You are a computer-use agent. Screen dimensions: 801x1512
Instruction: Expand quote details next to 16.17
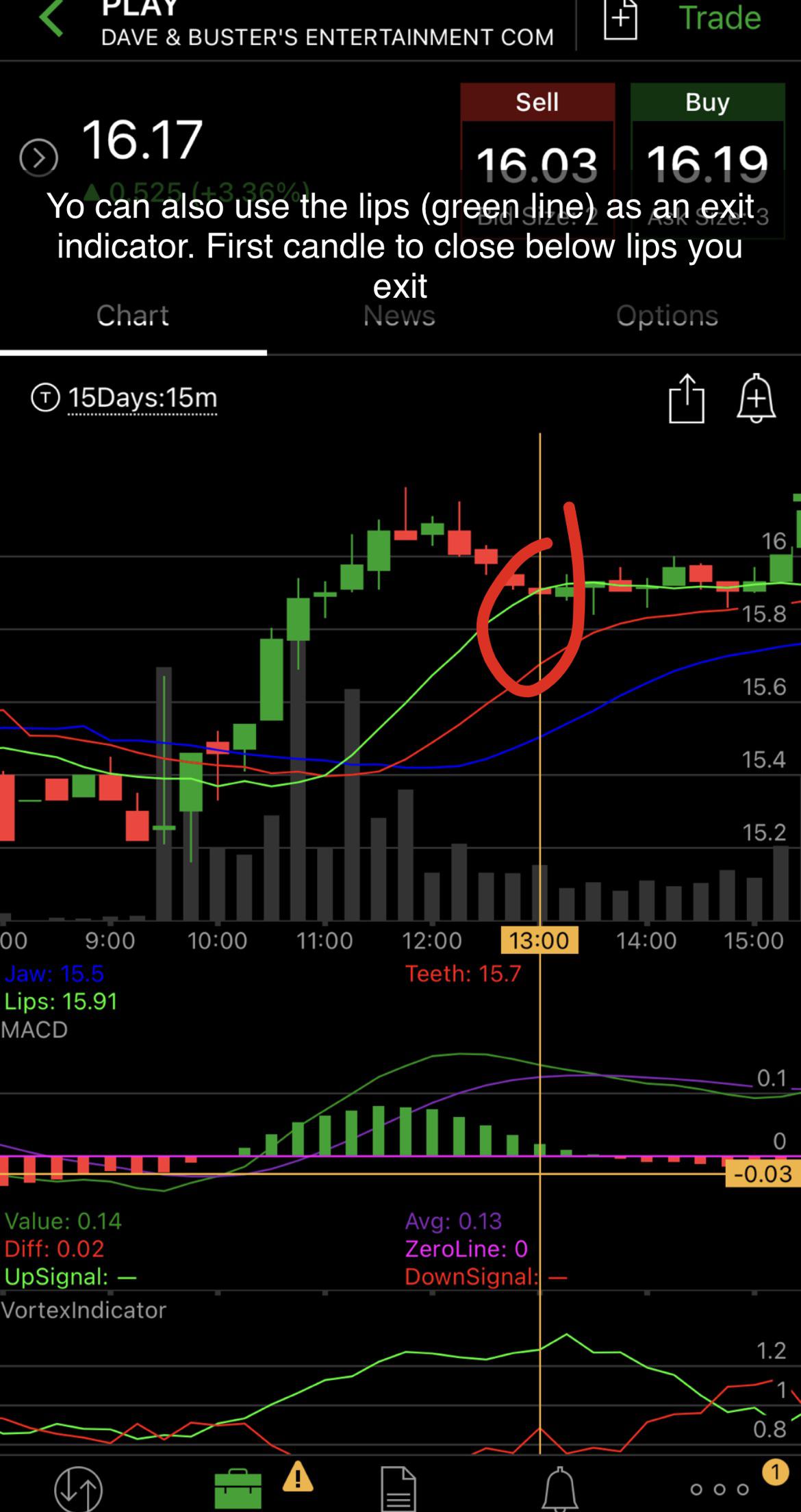pyautogui.click(x=38, y=157)
